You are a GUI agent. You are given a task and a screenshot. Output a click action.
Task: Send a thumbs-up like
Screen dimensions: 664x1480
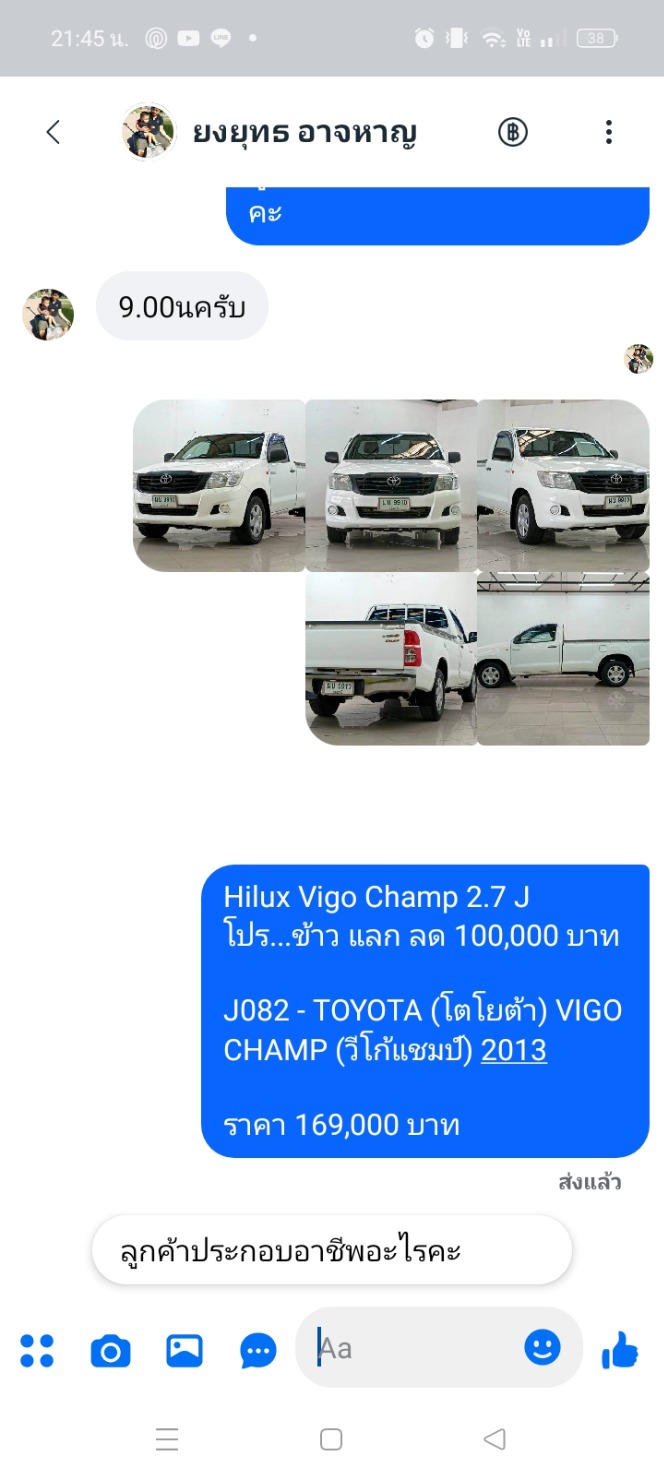pyautogui.click(x=620, y=1351)
